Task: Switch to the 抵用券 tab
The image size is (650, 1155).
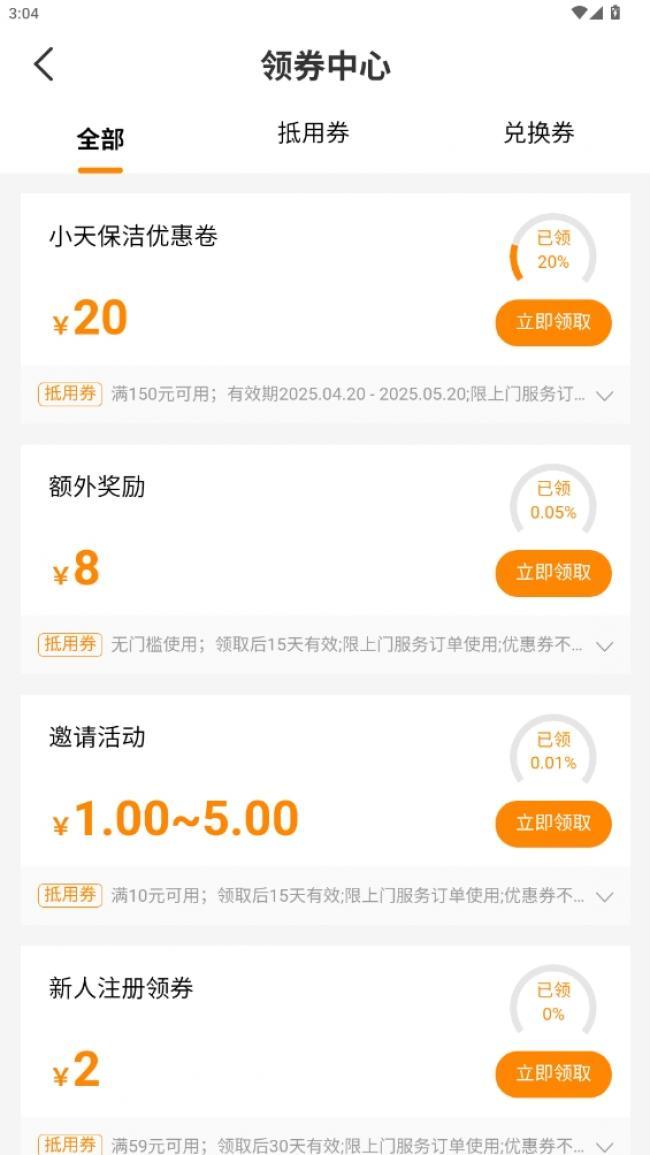Action: [x=313, y=133]
